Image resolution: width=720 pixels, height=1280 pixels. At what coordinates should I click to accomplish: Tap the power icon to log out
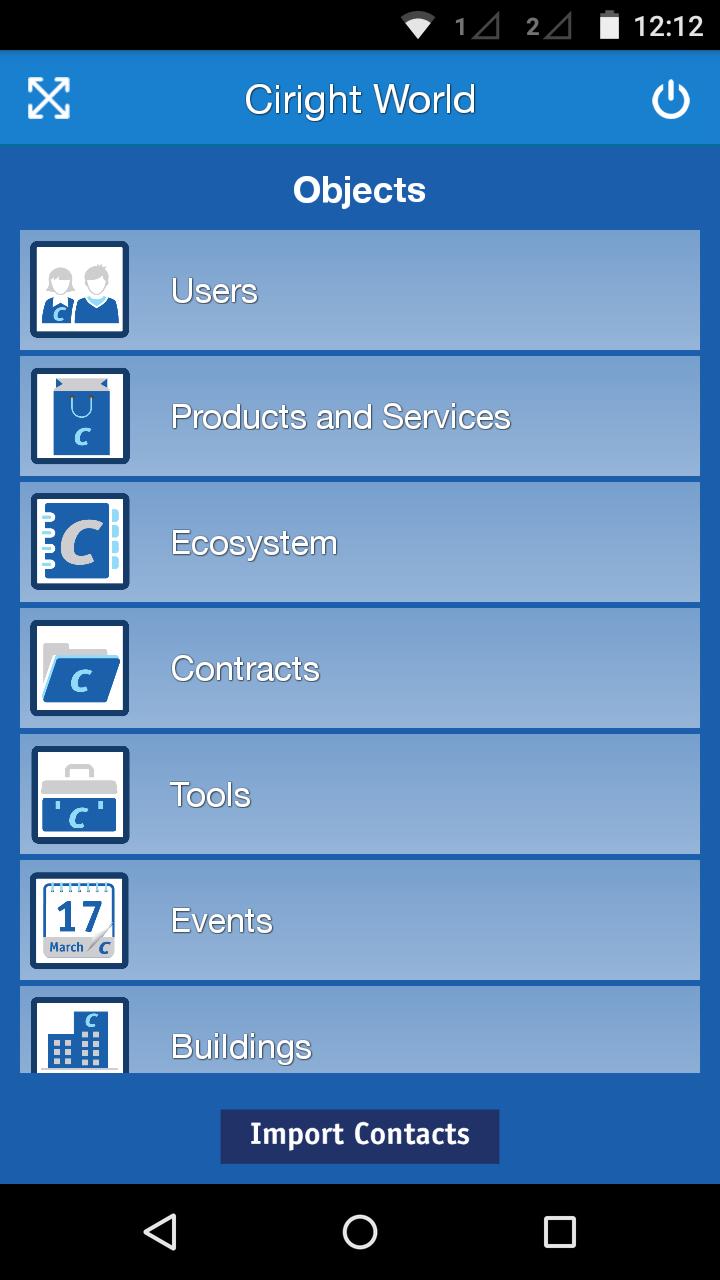670,99
